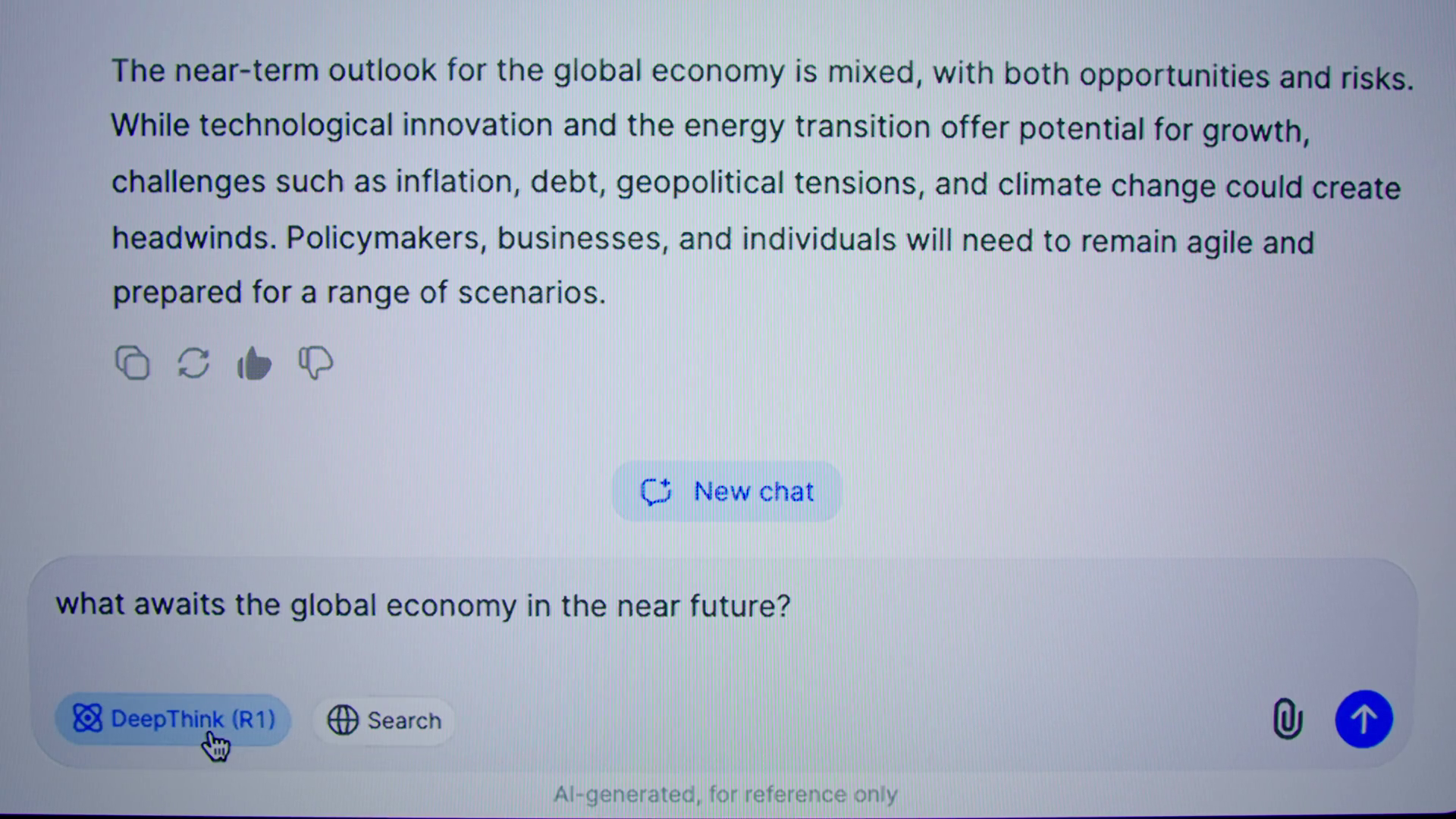The height and width of the screenshot is (819, 1456).
Task: Regenerate the response
Action: click(193, 363)
